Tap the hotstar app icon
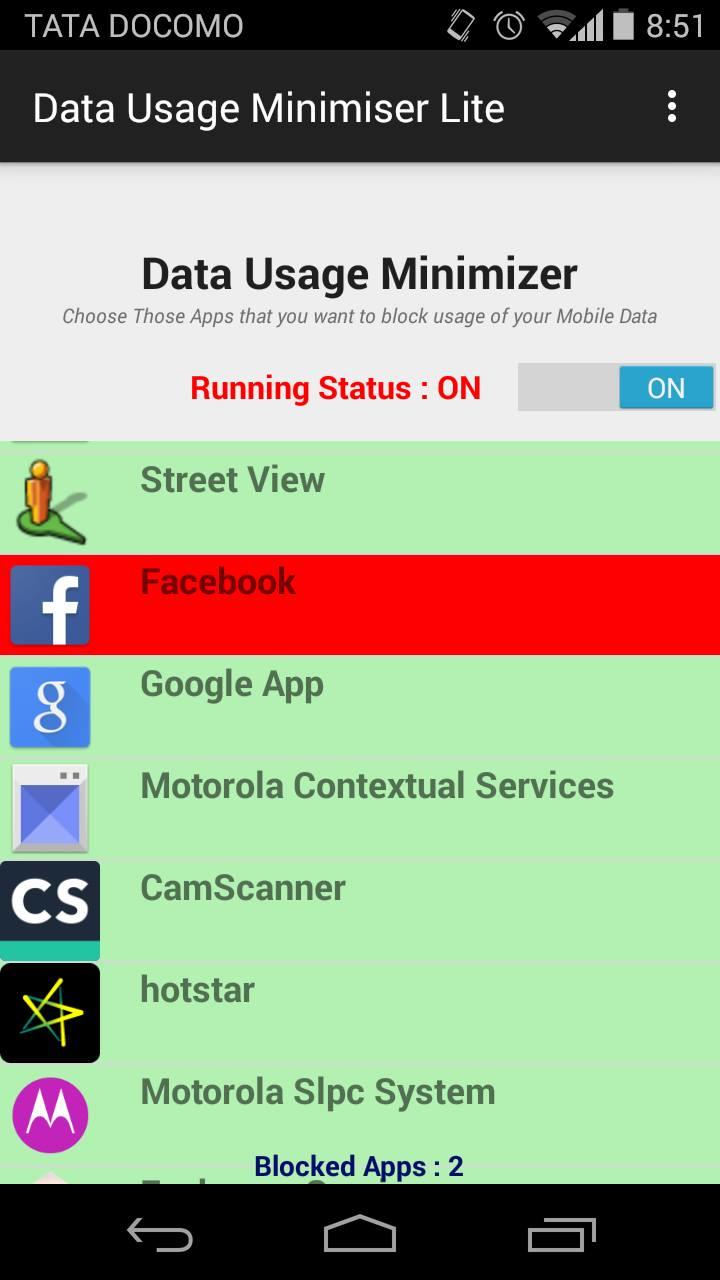This screenshot has height=1280, width=720. tap(48, 1012)
